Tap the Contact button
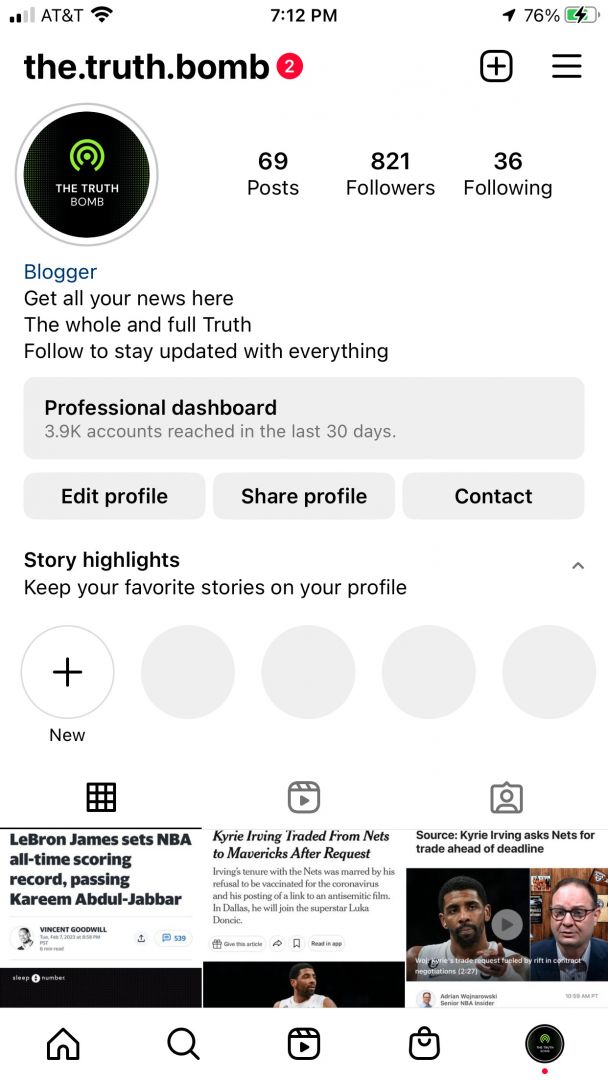The width and height of the screenshot is (608, 1080). 493,496
